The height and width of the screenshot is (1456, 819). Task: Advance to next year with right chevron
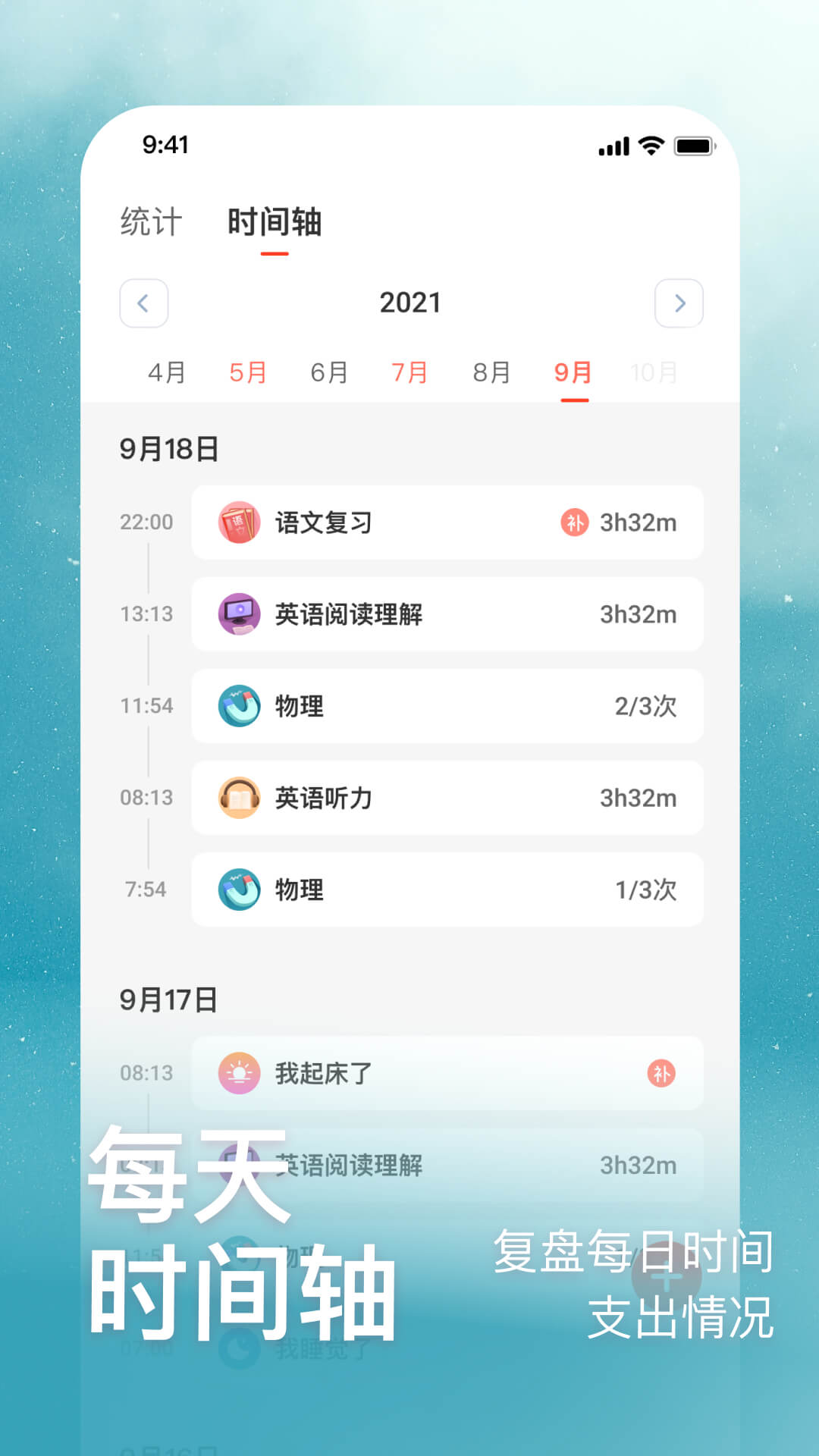point(679,303)
